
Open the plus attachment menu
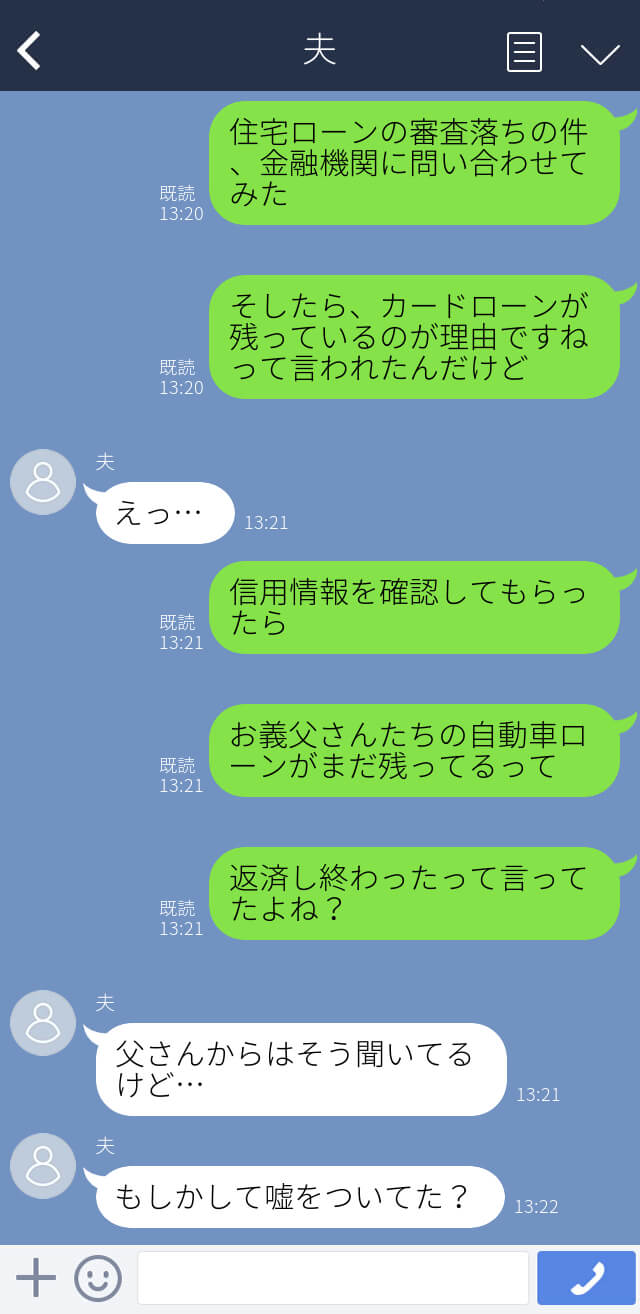[x=36, y=1278]
